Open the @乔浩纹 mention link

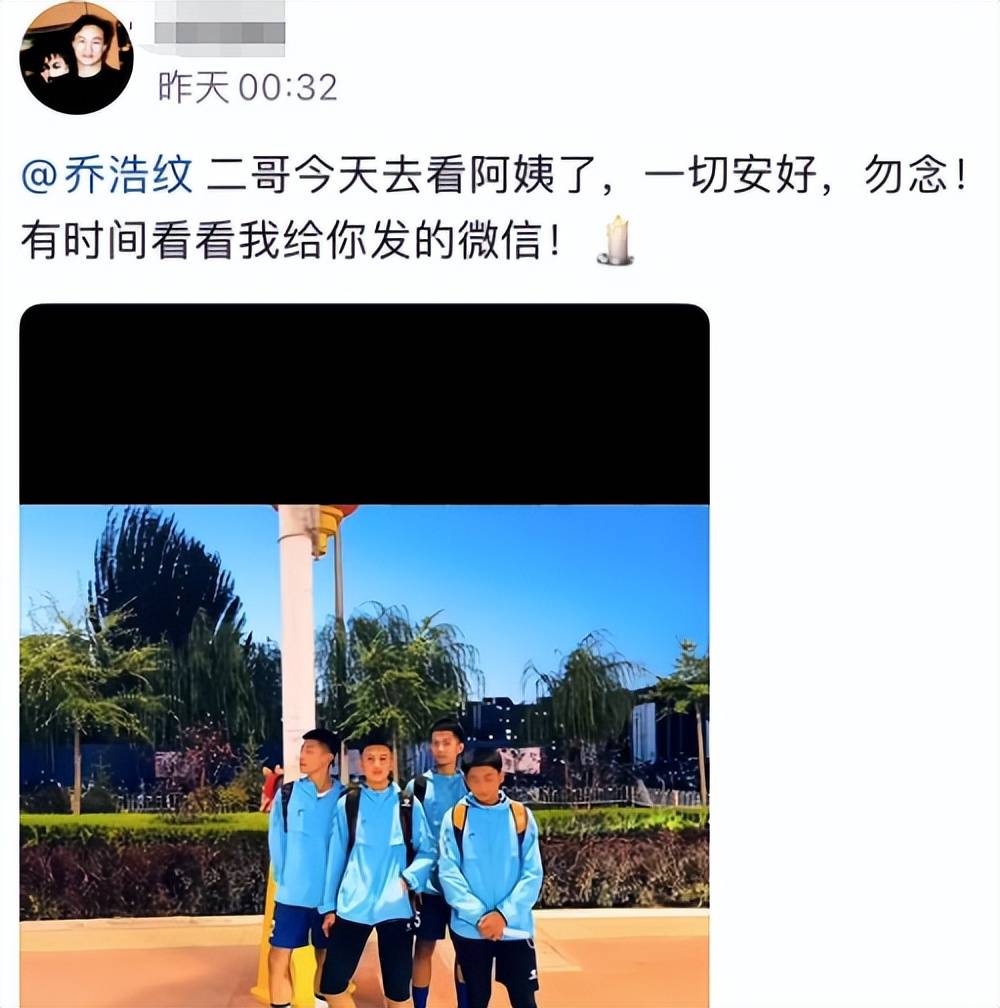106,178
